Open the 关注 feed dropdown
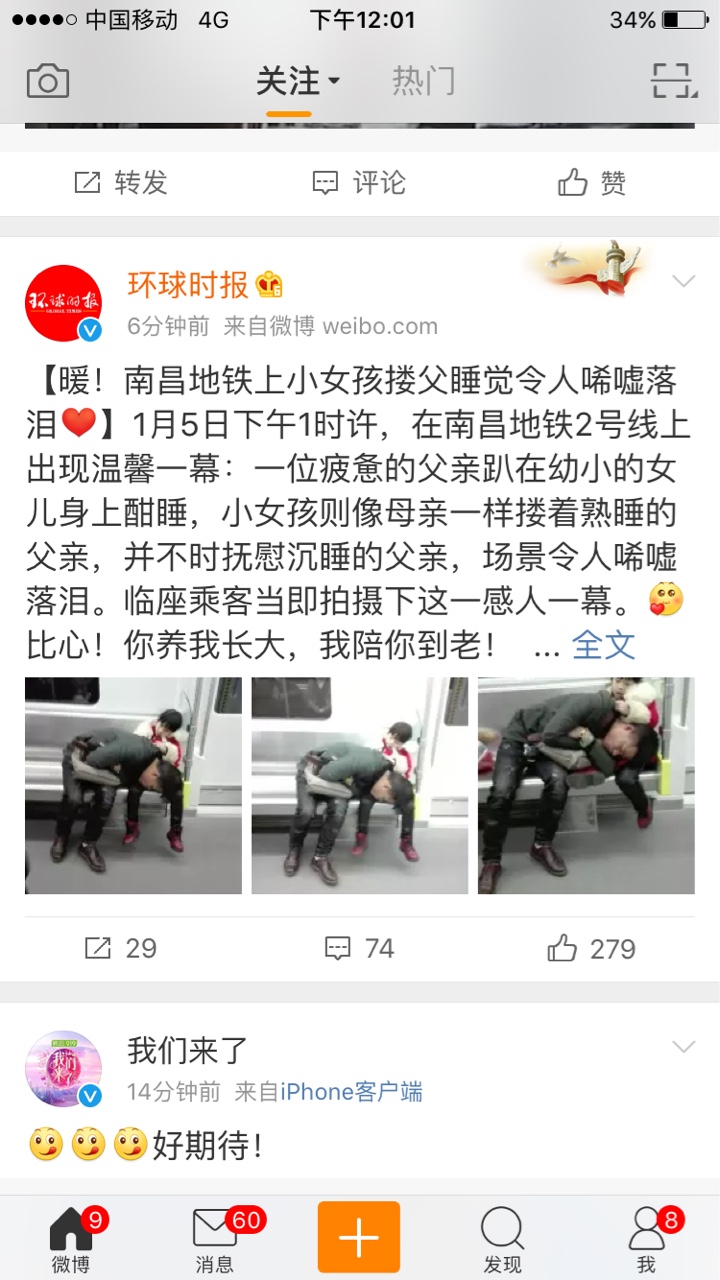The height and width of the screenshot is (1280, 720). tap(297, 81)
